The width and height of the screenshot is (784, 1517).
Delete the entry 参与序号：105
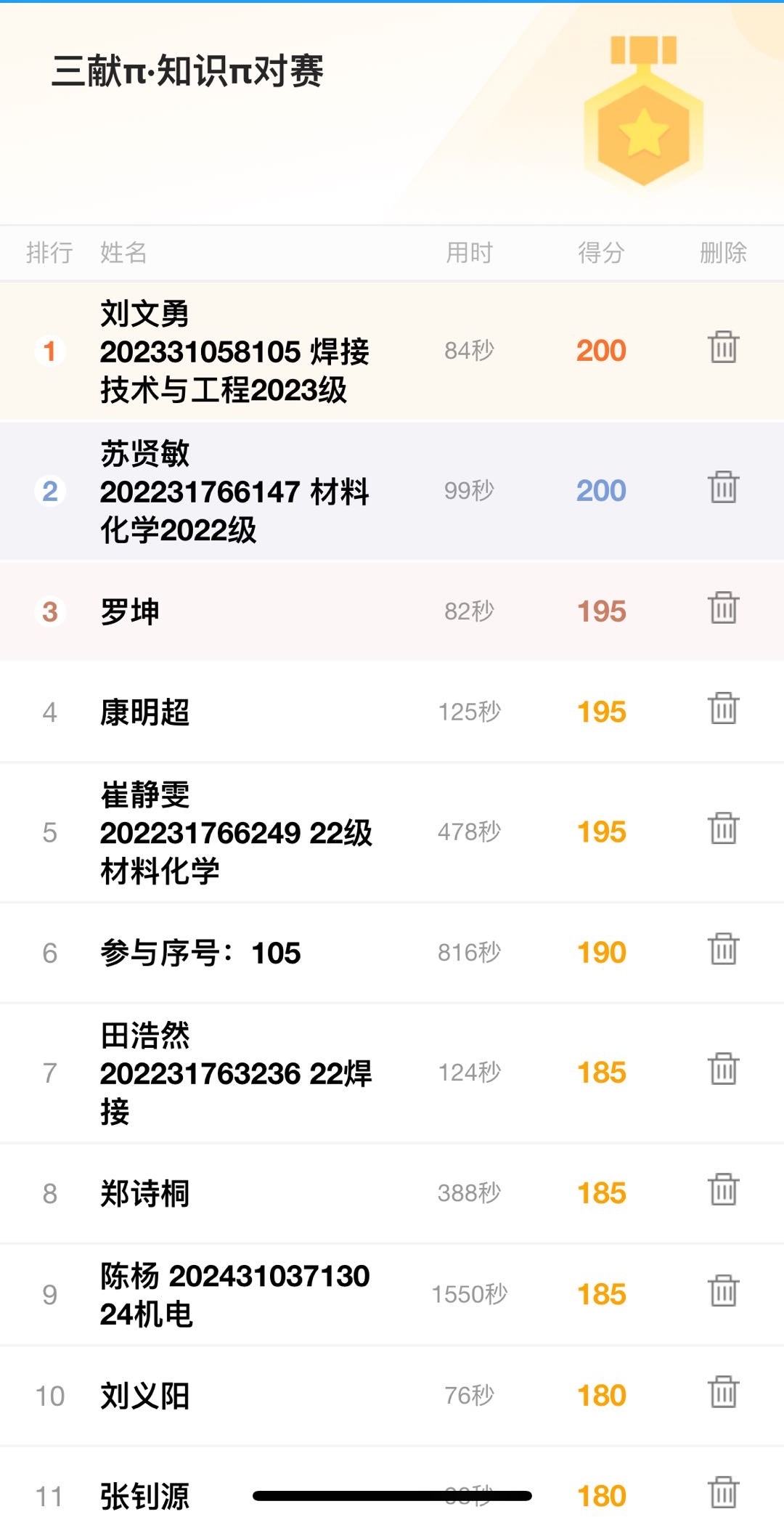click(723, 949)
